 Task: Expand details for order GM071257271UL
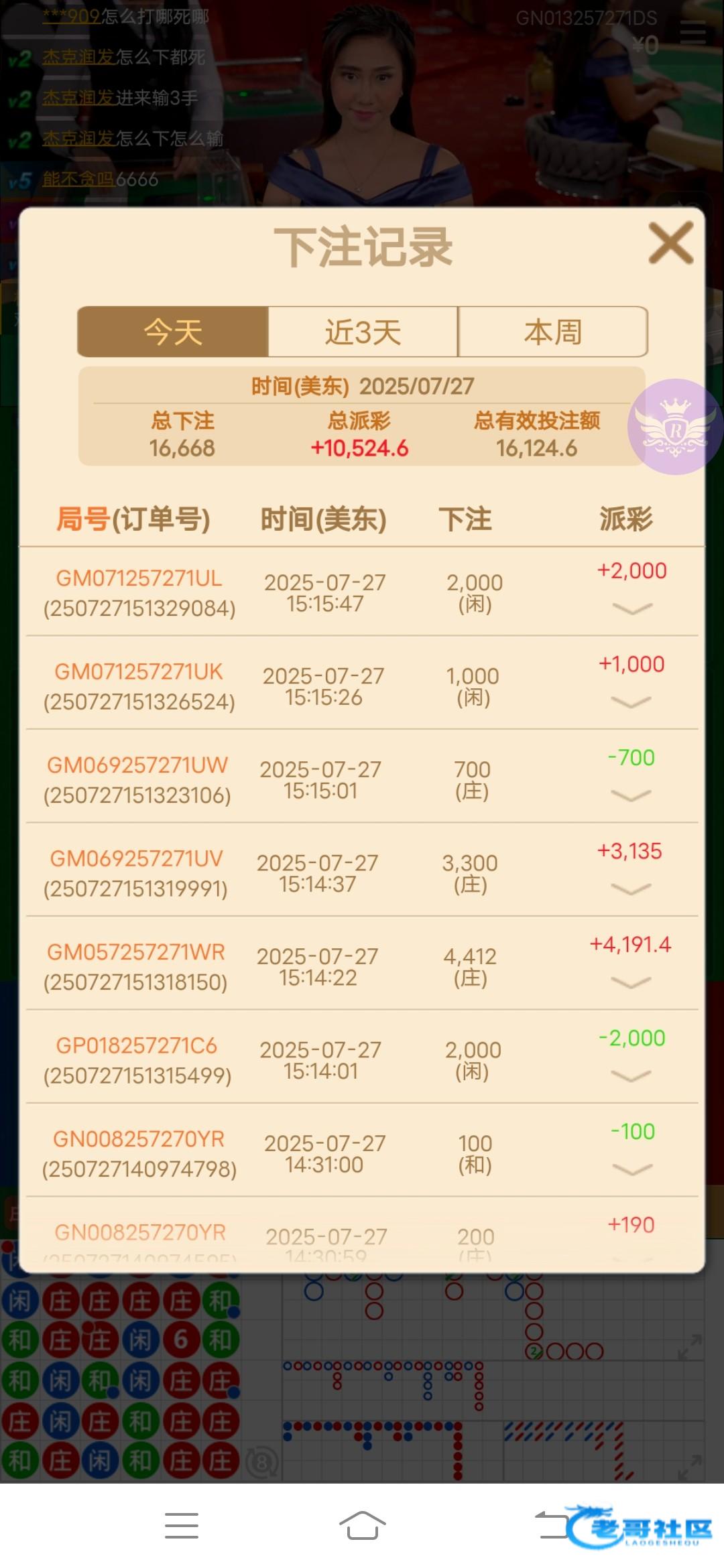631,608
